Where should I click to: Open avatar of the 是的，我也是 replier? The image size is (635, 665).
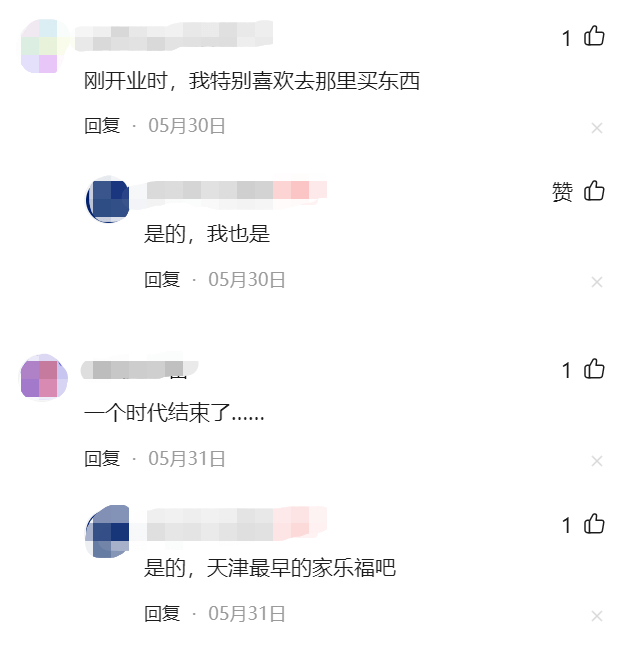tap(108, 200)
